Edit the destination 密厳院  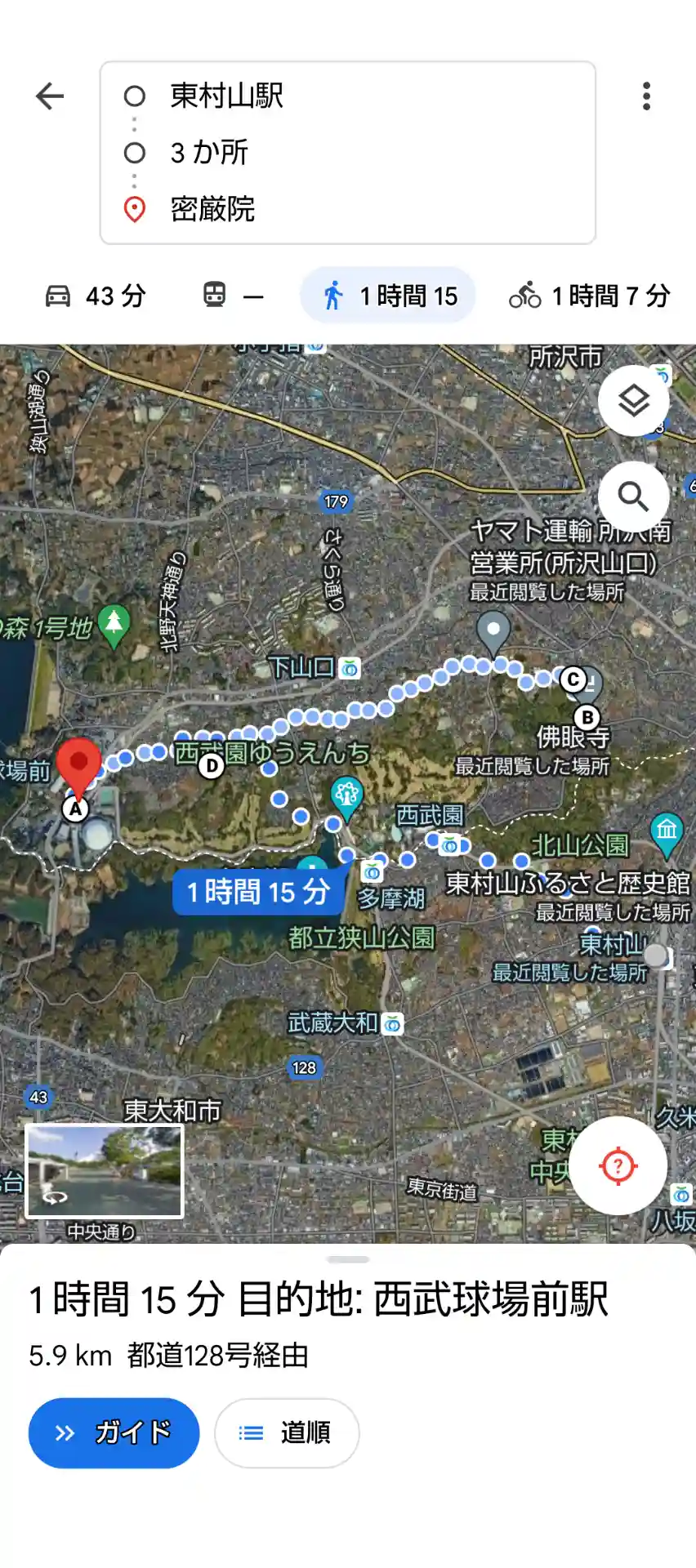pyautogui.click(x=212, y=209)
